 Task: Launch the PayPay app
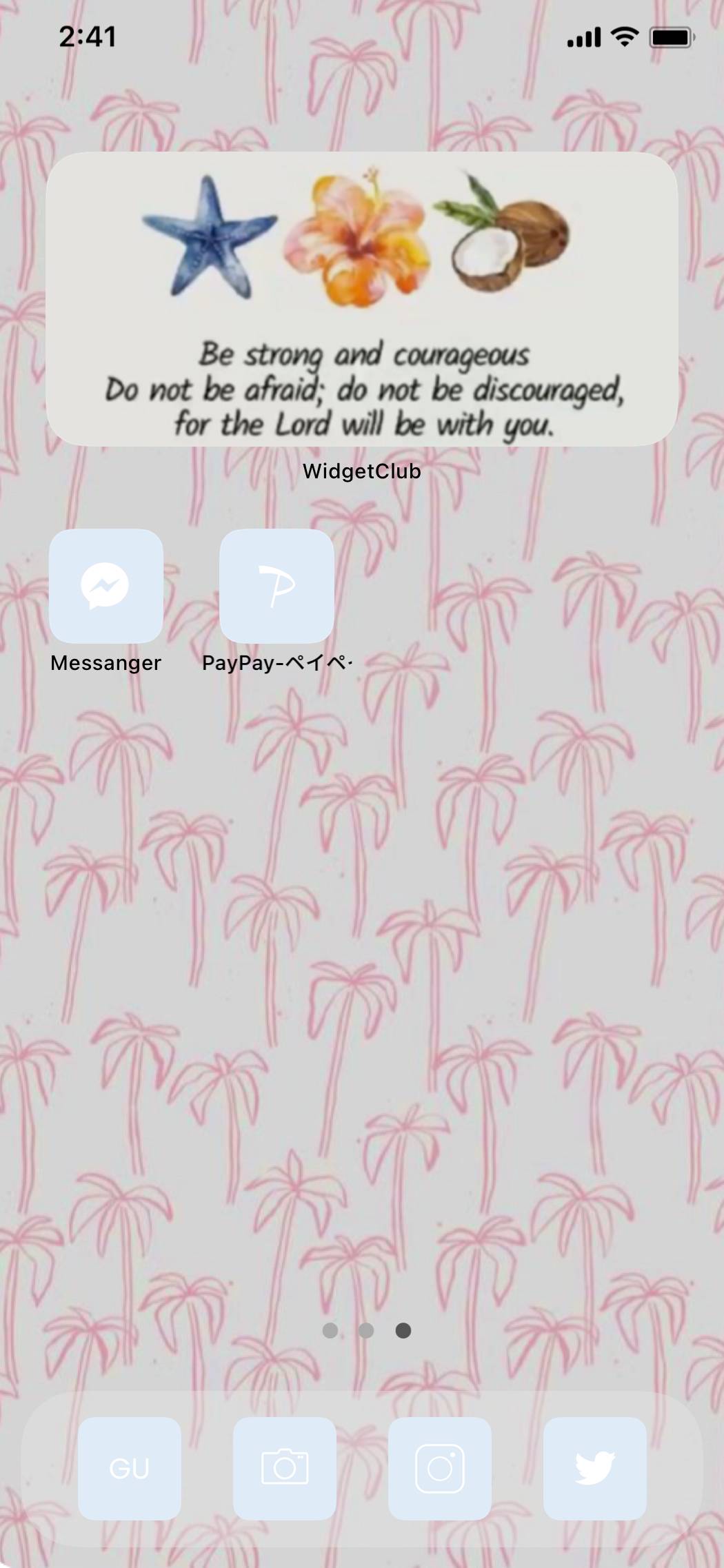(276, 586)
